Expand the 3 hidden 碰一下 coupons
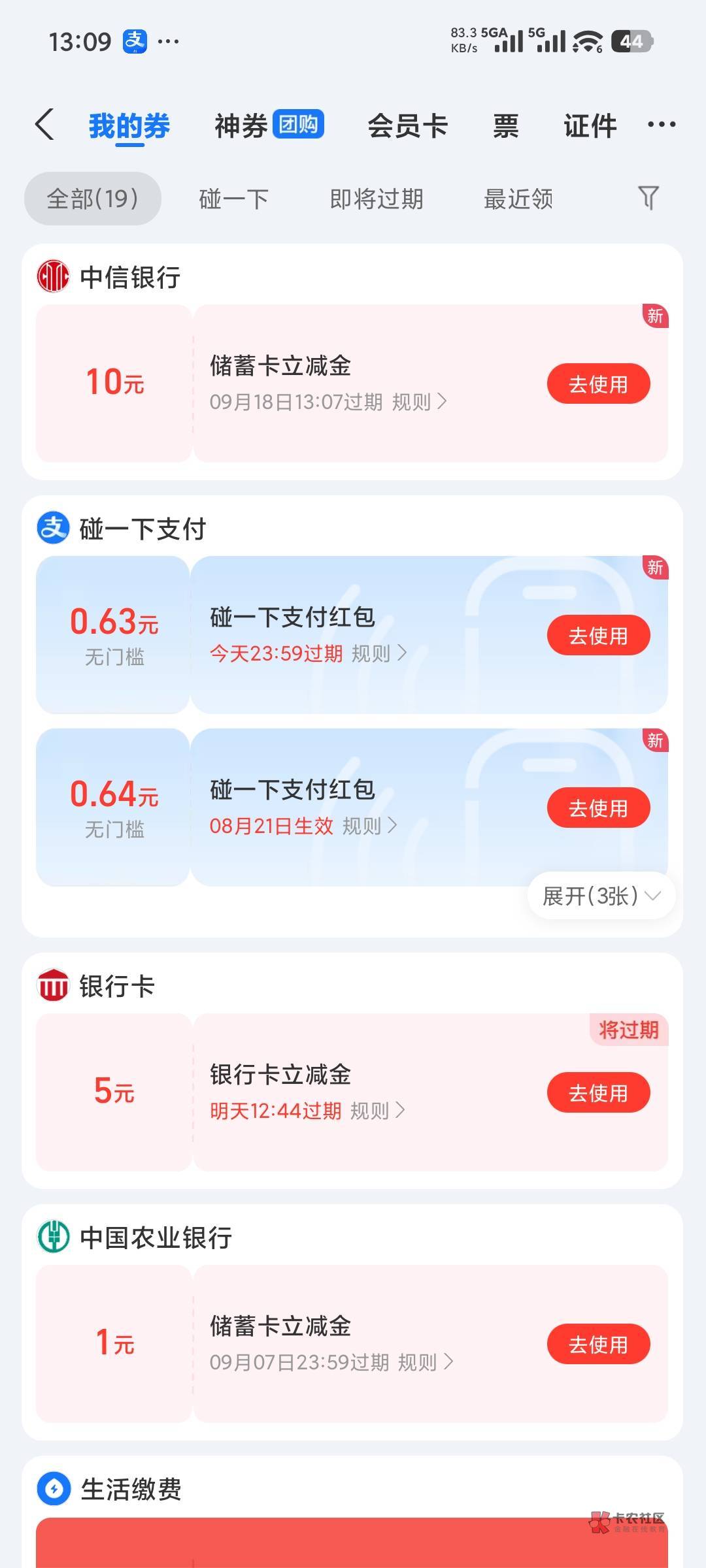The width and height of the screenshot is (706, 1568). (601, 896)
